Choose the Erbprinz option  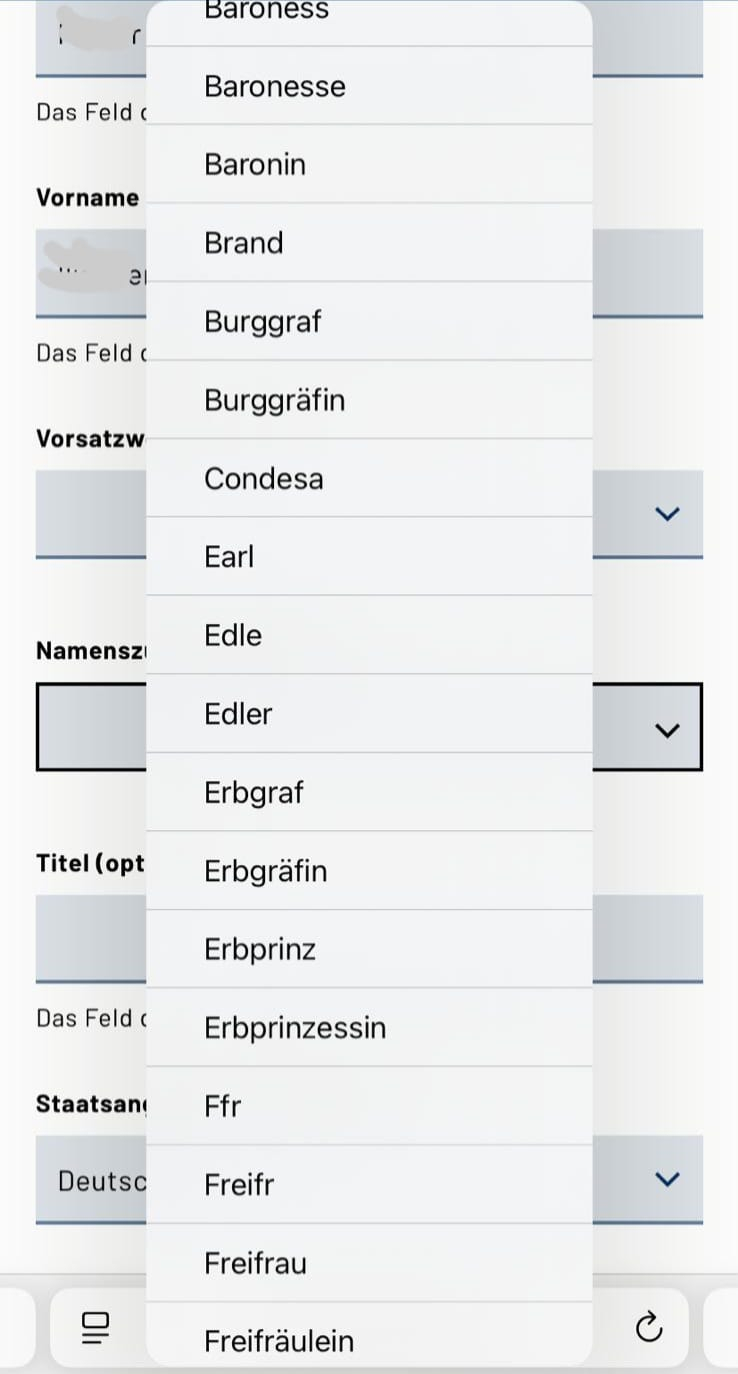click(x=369, y=948)
